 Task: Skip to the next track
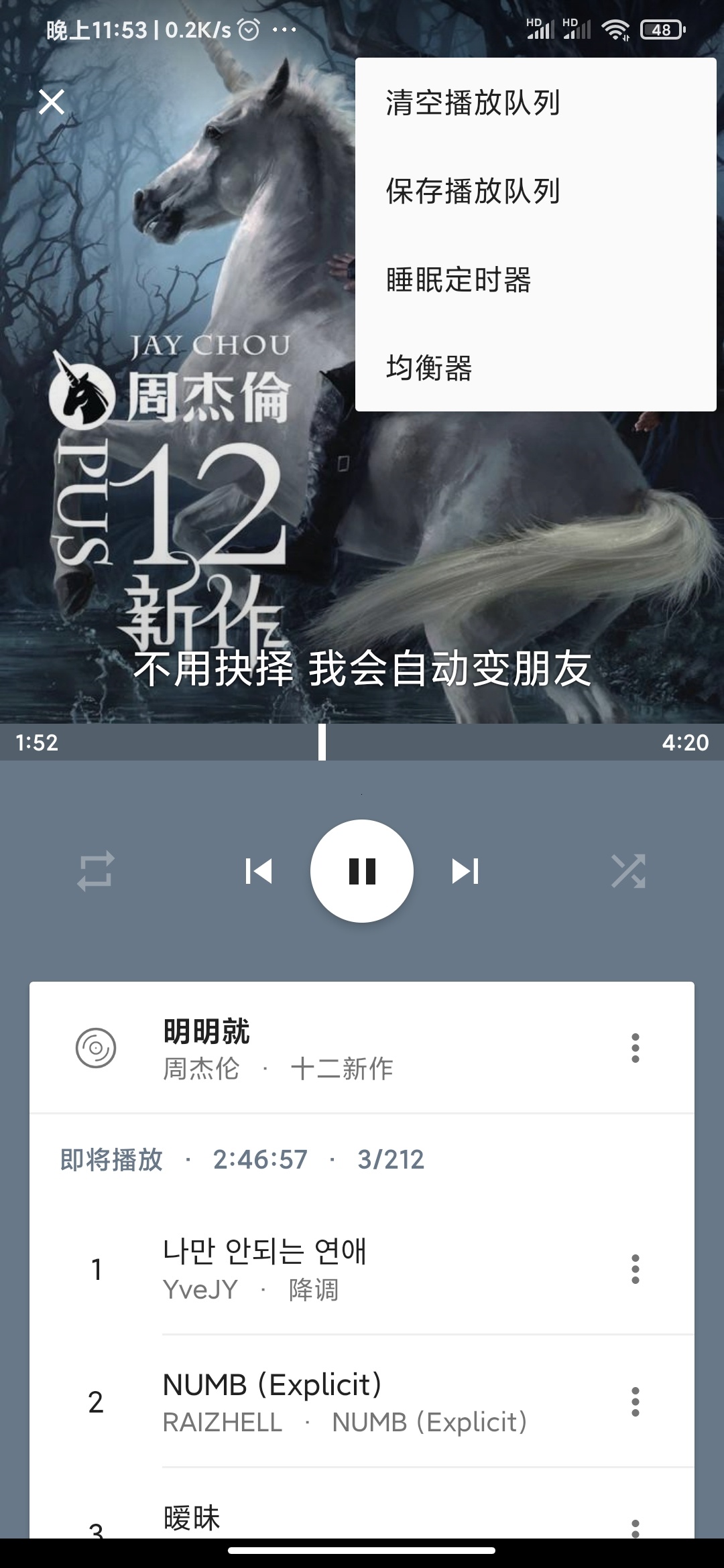pyautogui.click(x=465, y=871)
